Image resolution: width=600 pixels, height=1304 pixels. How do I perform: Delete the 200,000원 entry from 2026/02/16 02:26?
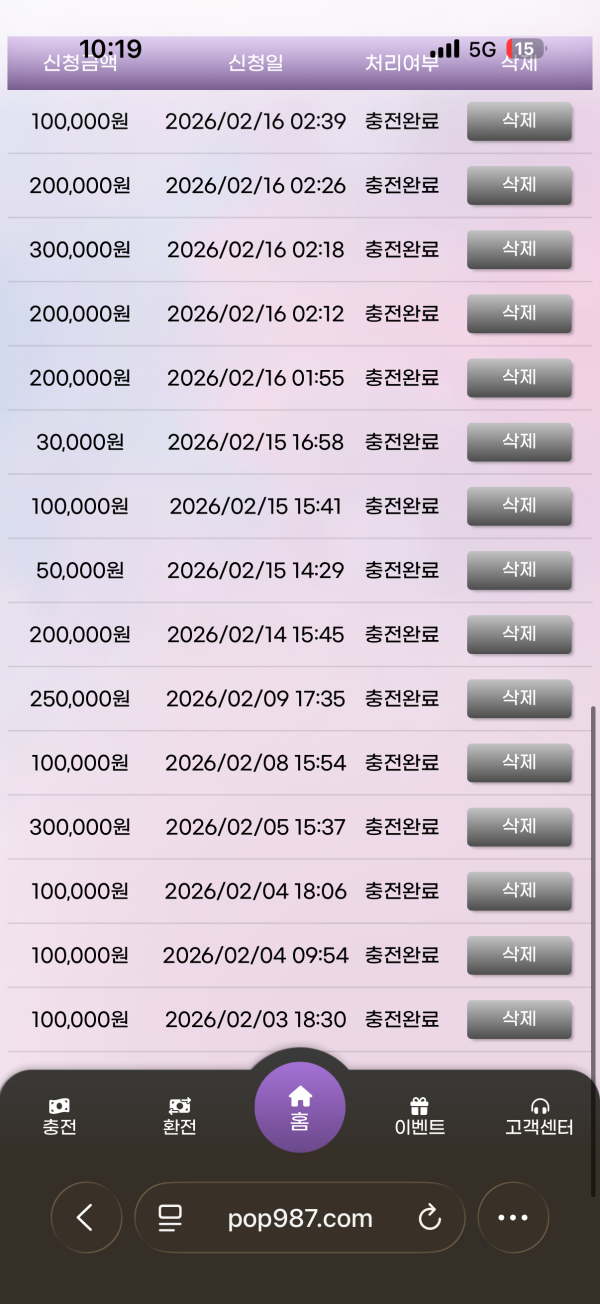[519, 185]
